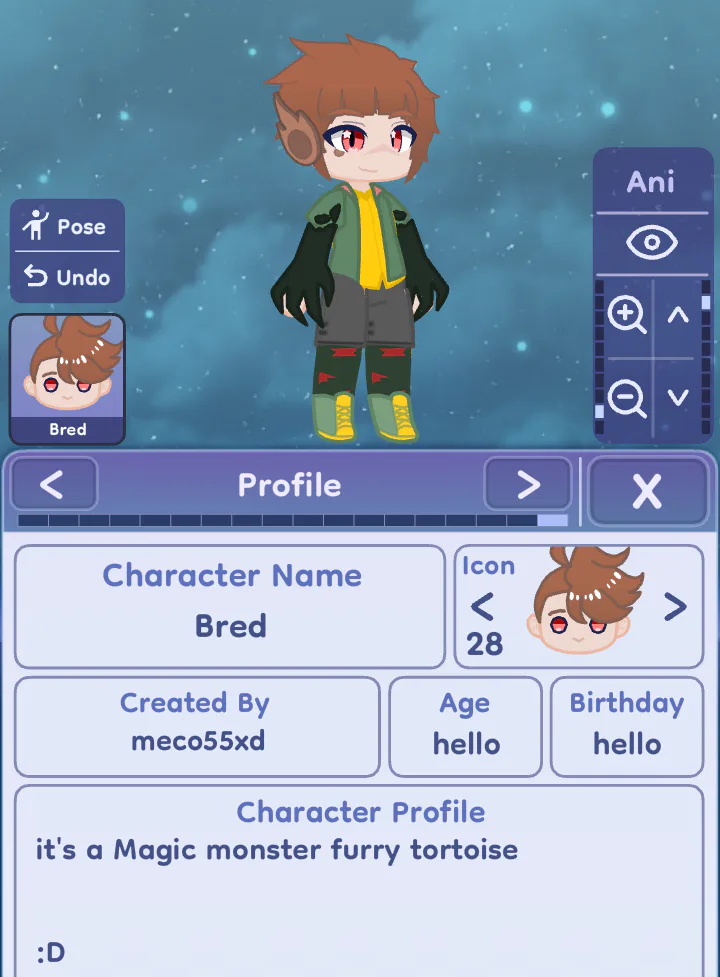Zoom in on the character
Viewport: 720px width, 977px height.
(x=627, y=316)
